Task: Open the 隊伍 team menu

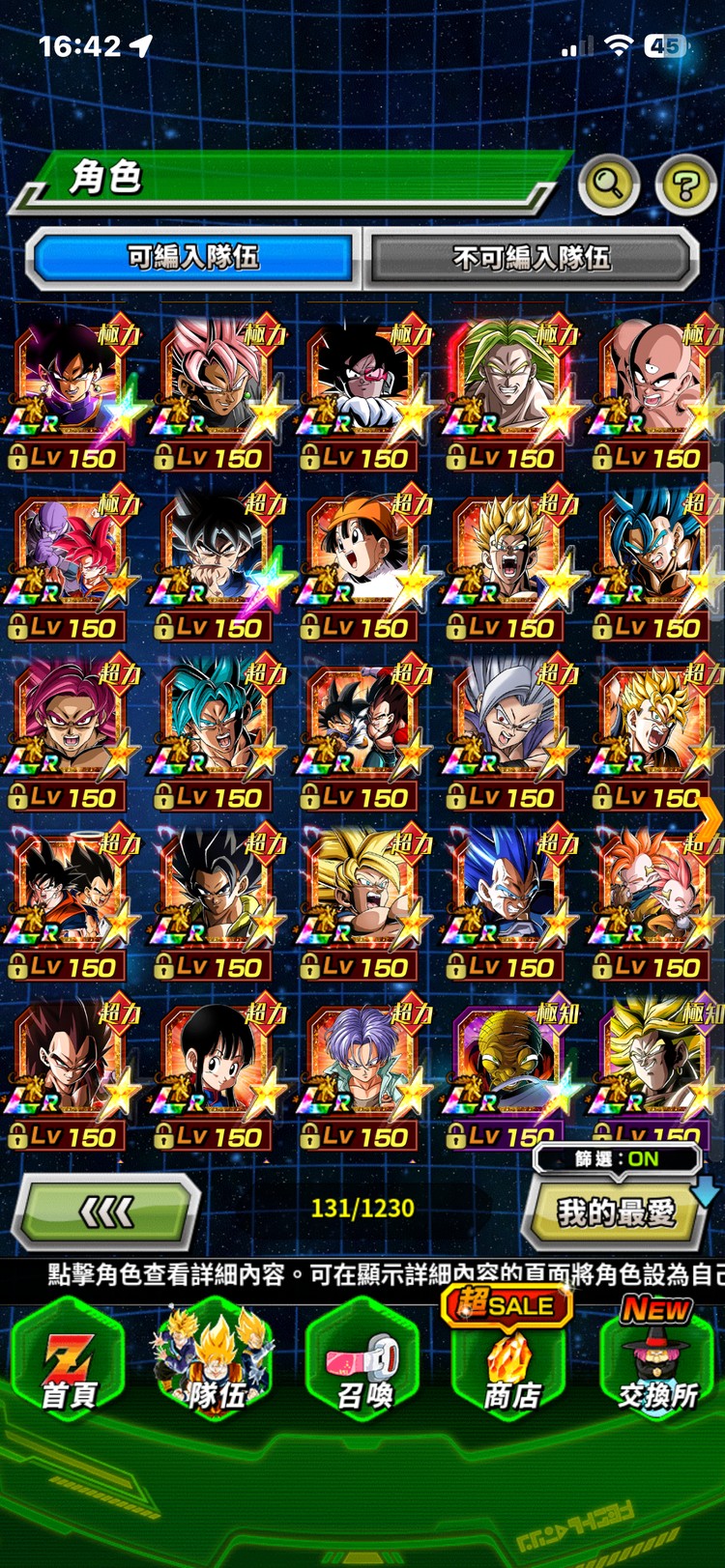Action: (x=215, y=1359)
